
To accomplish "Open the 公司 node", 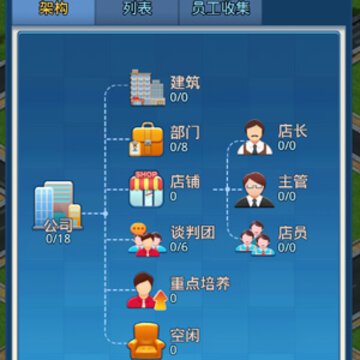I will tap(58, 212).
